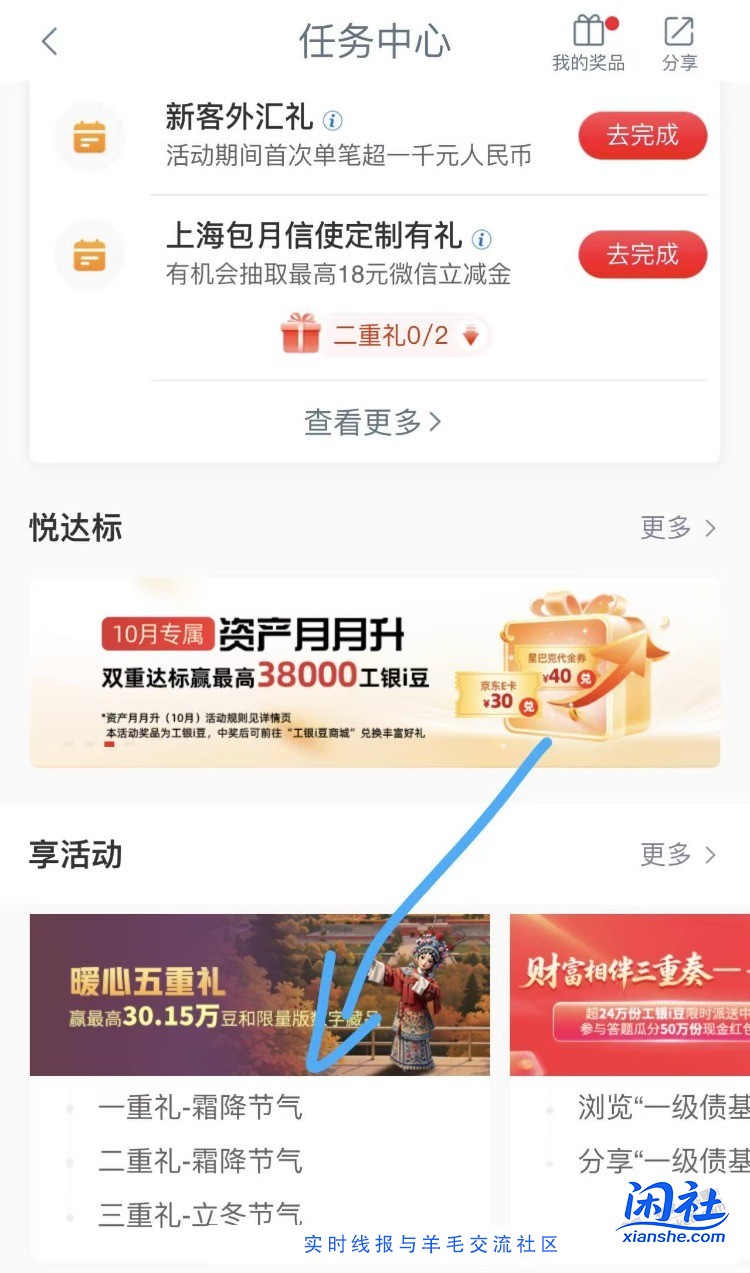Tap the 分享 share icon in the header
Viewport: 750px width, 1273px height.
coord(679,31)
